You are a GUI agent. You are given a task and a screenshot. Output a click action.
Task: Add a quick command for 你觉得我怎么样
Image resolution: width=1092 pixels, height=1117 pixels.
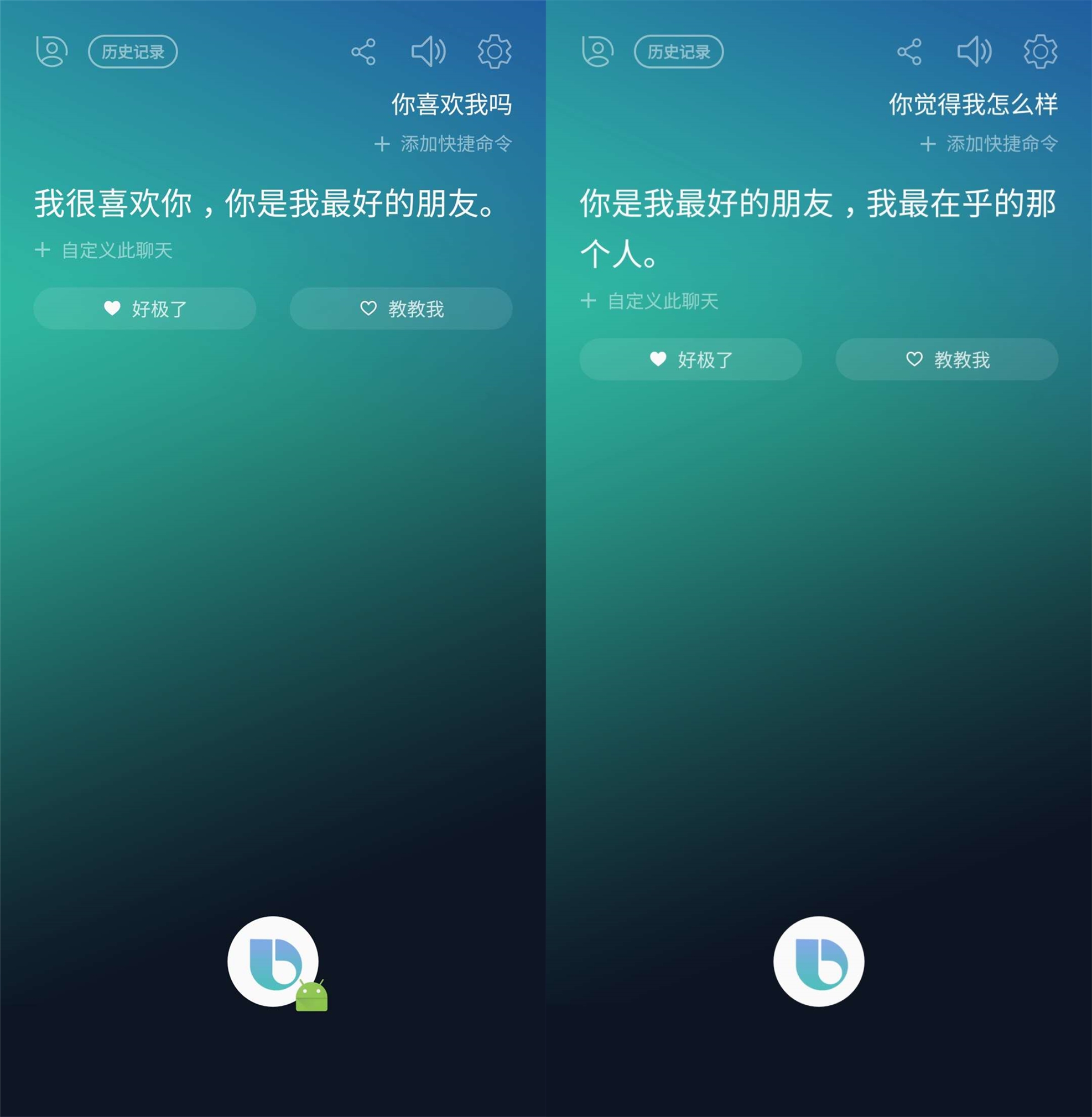coord(989,143)
